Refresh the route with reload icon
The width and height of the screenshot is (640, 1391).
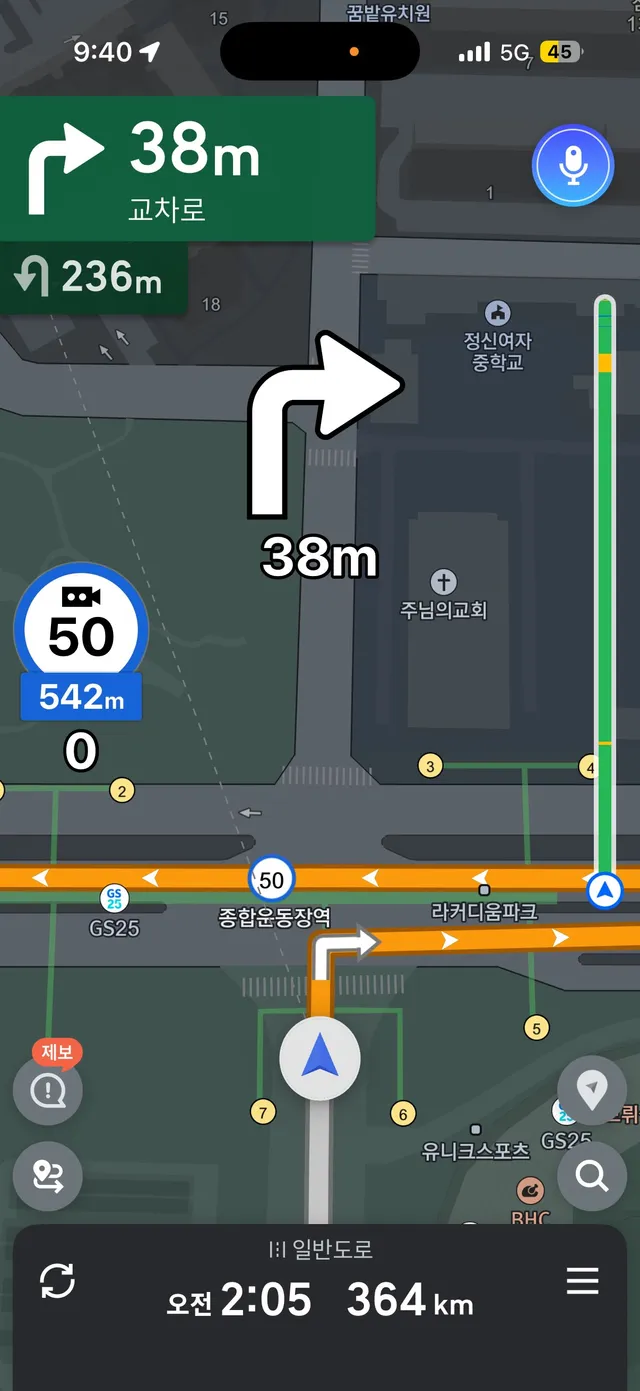pos(57,1281)
